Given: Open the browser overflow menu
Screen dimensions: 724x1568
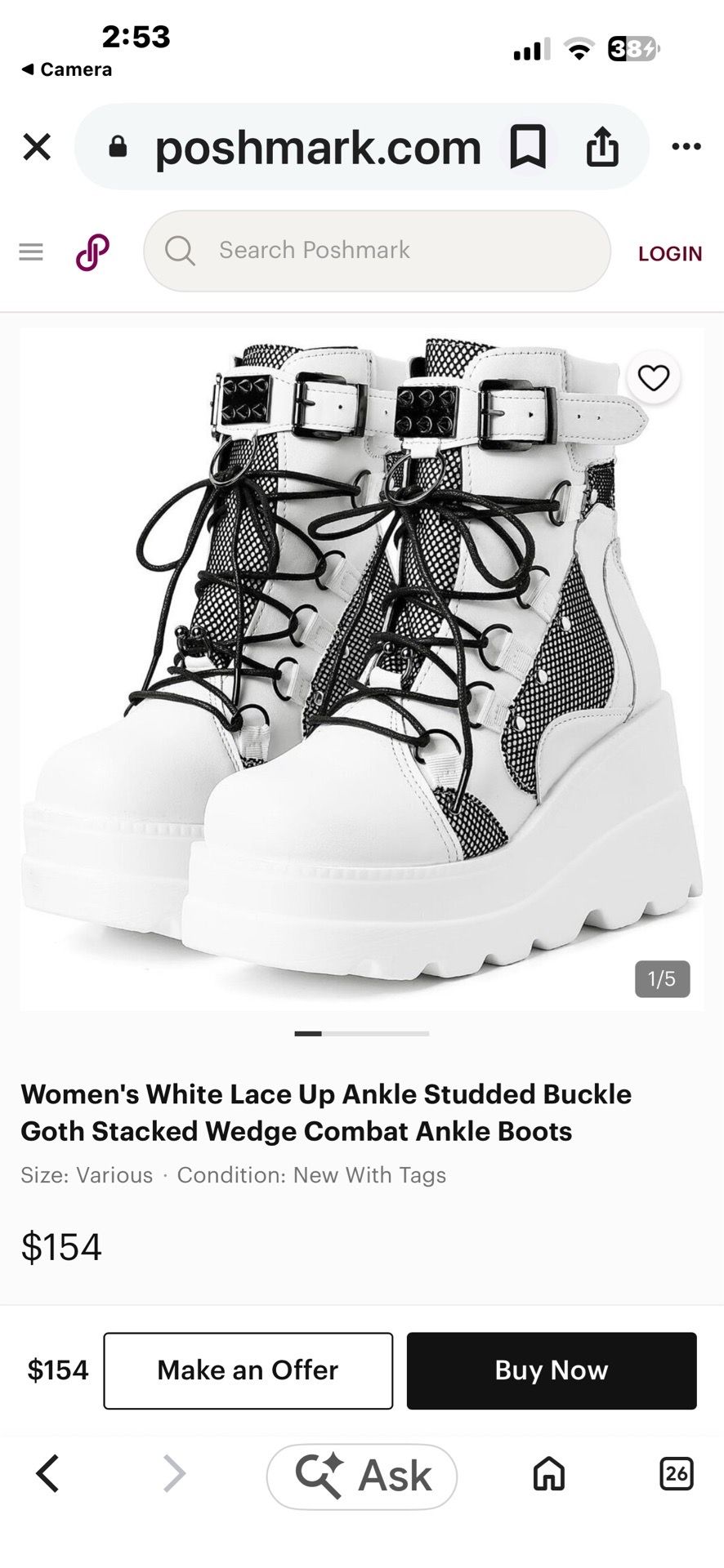Looking at the screenshot, I should (686, 147).
